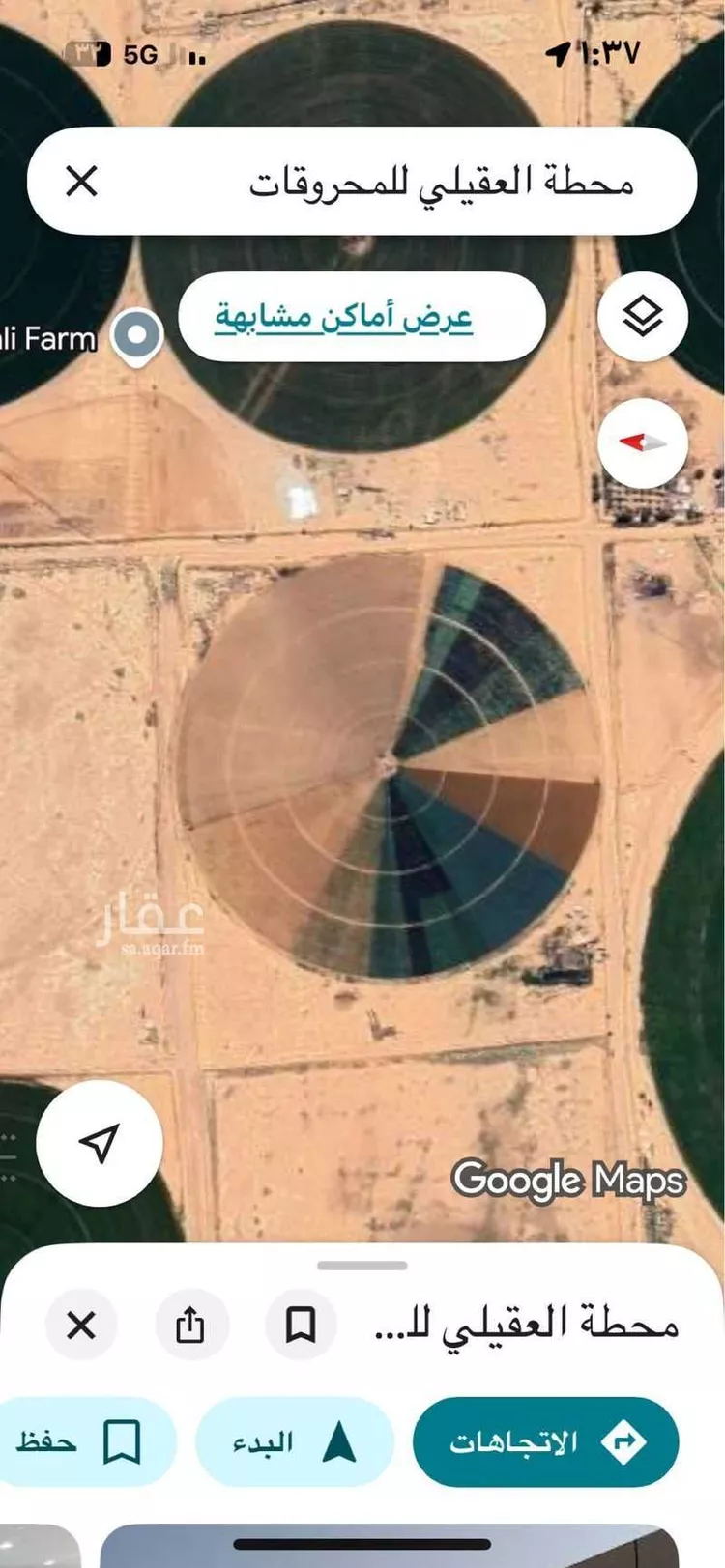This screenshot has height=1568, width=725.
Task: Select the Farm map pin
Action: click(136, 336)
